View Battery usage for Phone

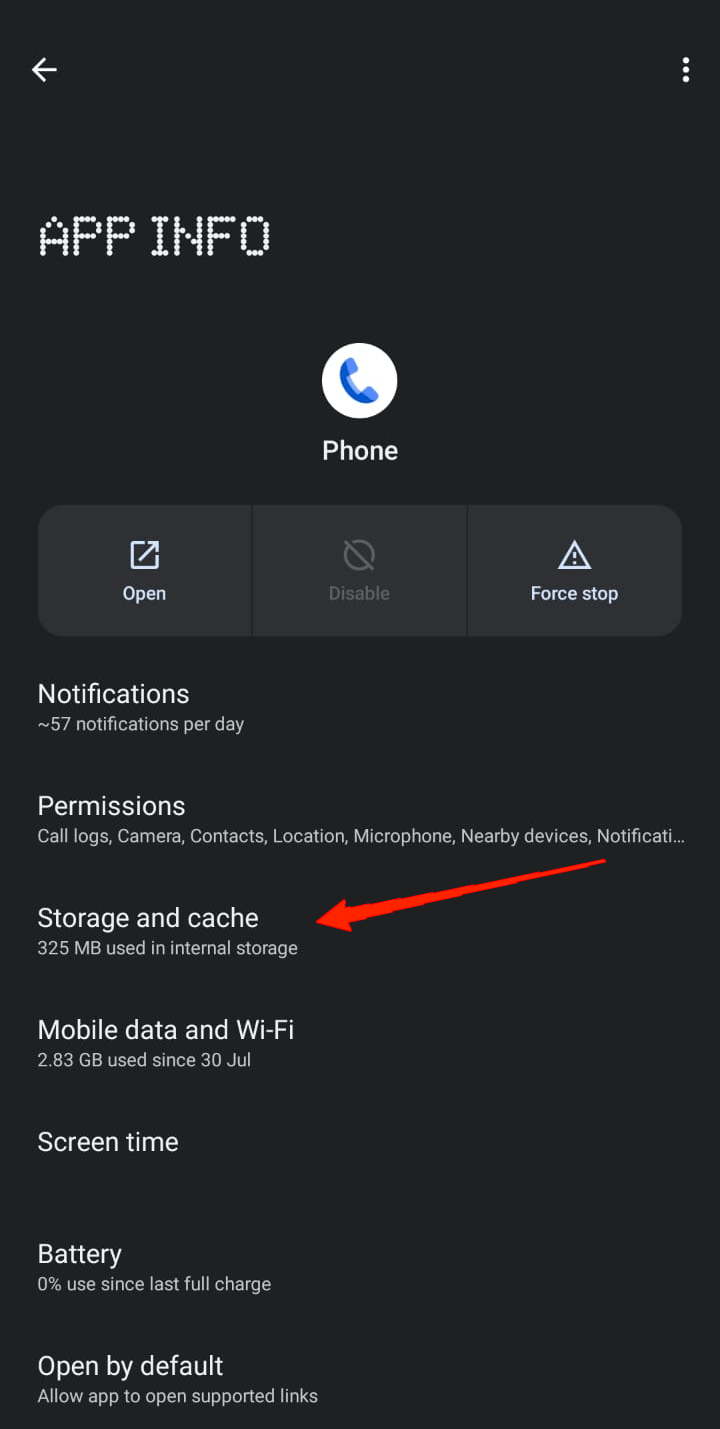point(79,1254)
